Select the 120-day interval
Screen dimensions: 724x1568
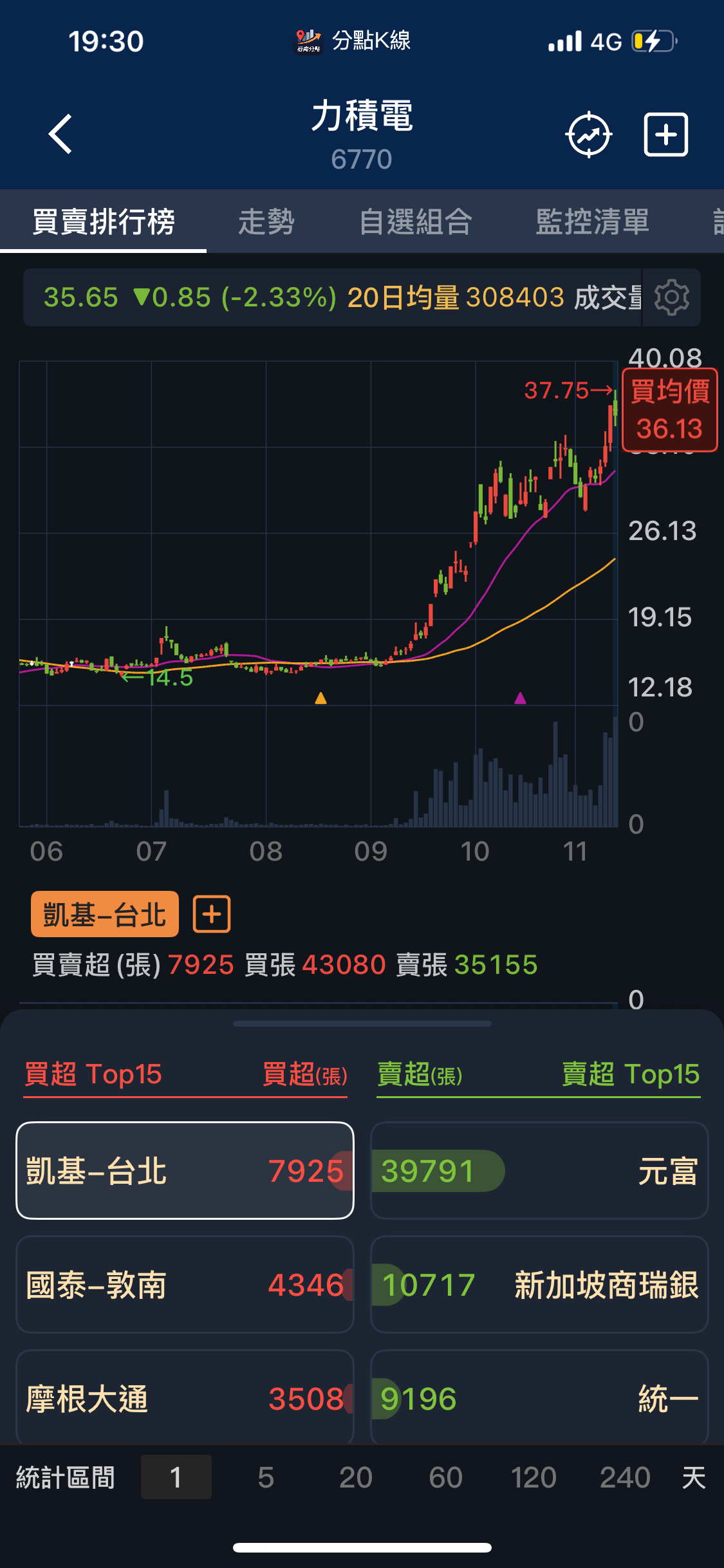pos(534,1477)
